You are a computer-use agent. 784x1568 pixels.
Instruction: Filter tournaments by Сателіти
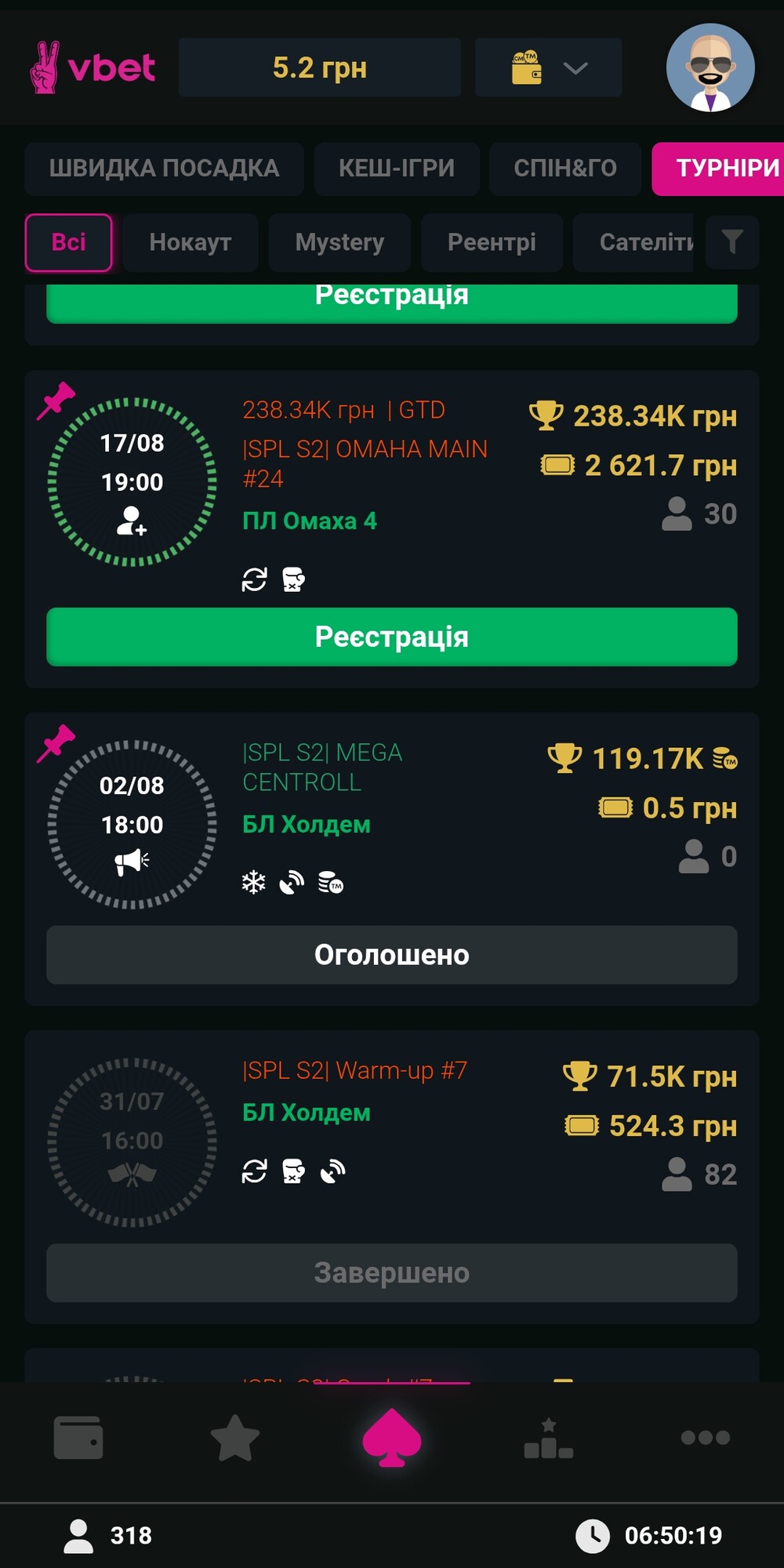tap(633, 242)
